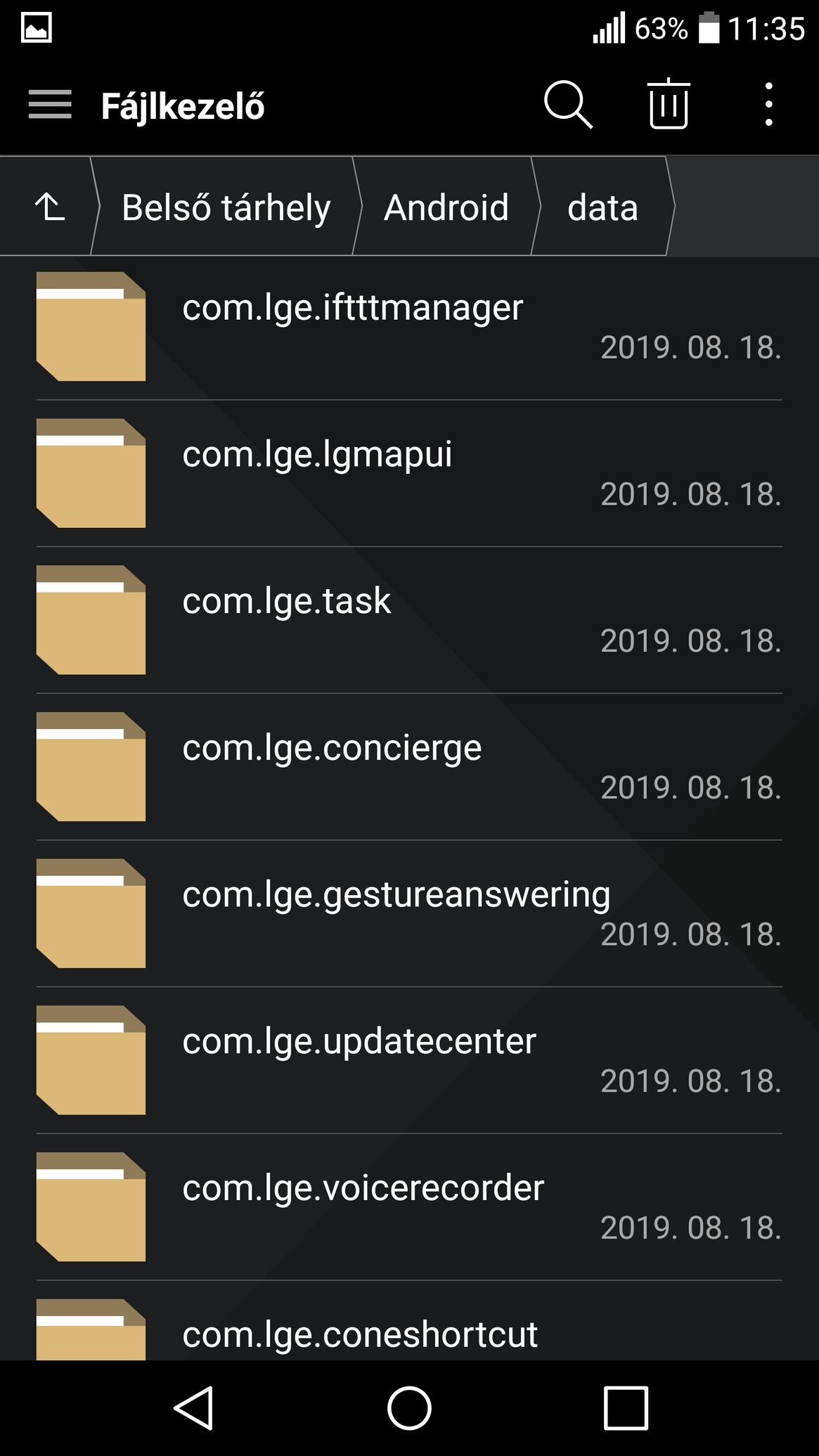The height and width of the screenshot is (1456, 819).
Task: Open the com.lge.iftttmanager folder
Action: pos(409,327)
